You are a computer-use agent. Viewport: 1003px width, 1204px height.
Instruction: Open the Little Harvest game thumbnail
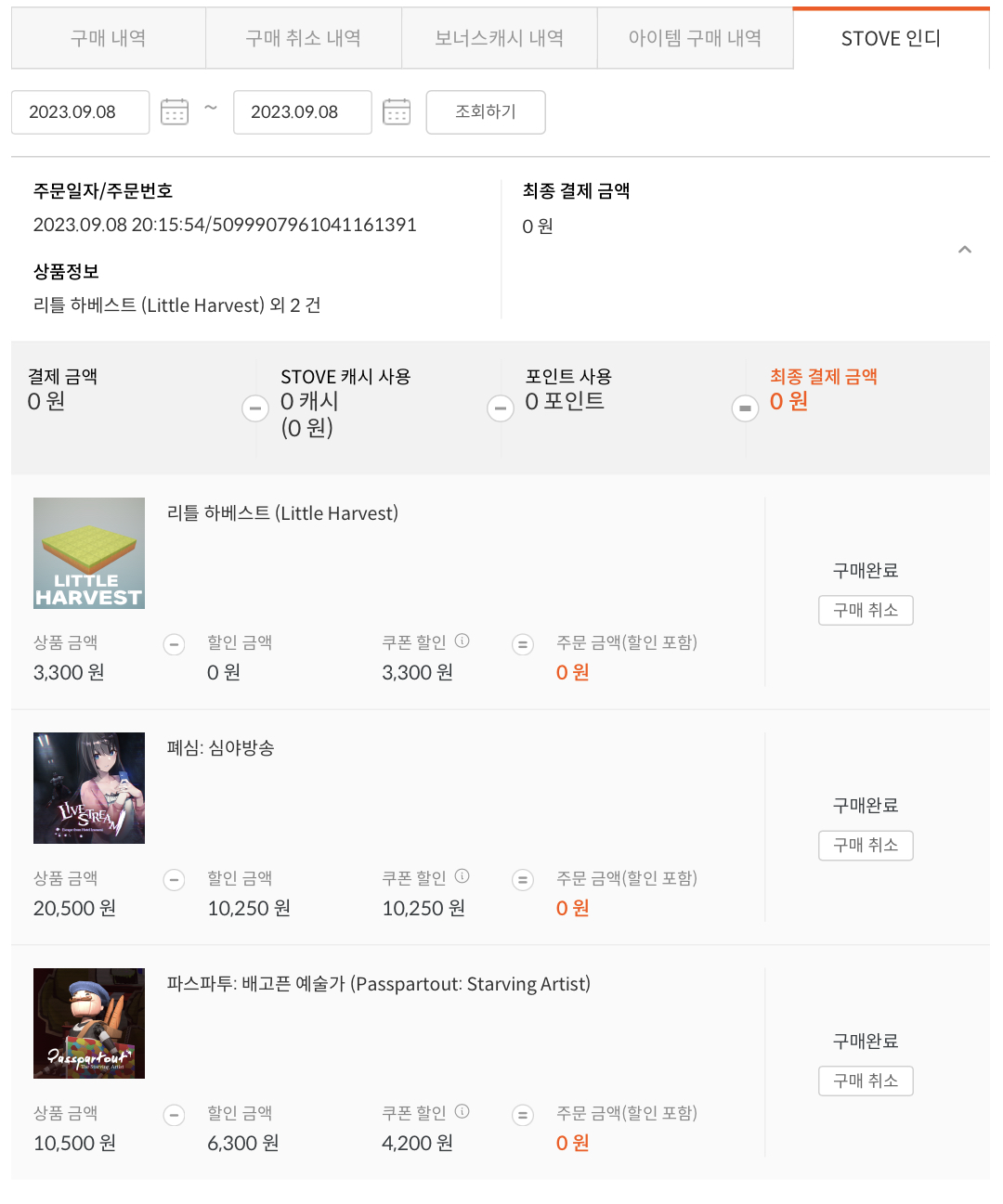click(x=89, y=553)
